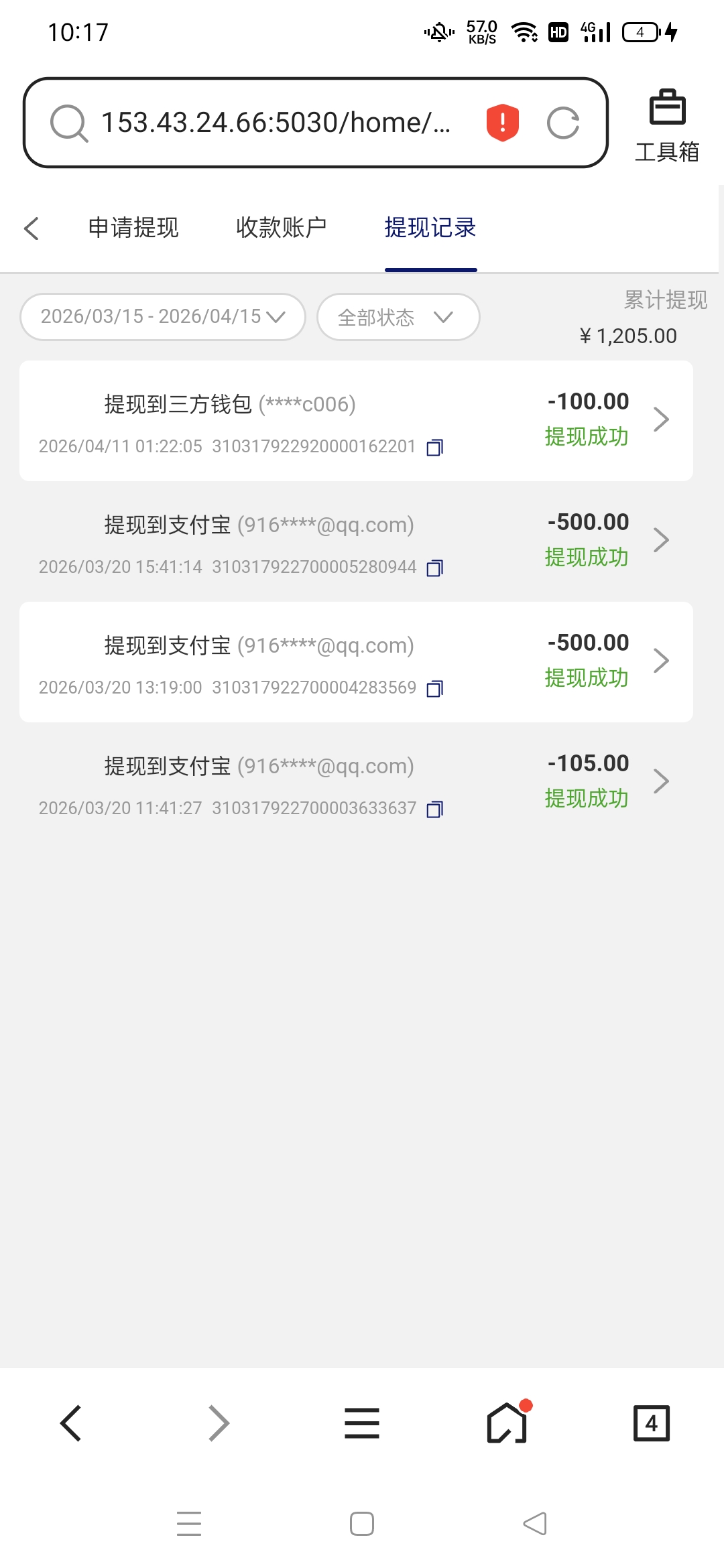The height and width of the screenshot is (1568, 724).
Task: Copy order number ending in 162201
Action: [435, 447]
